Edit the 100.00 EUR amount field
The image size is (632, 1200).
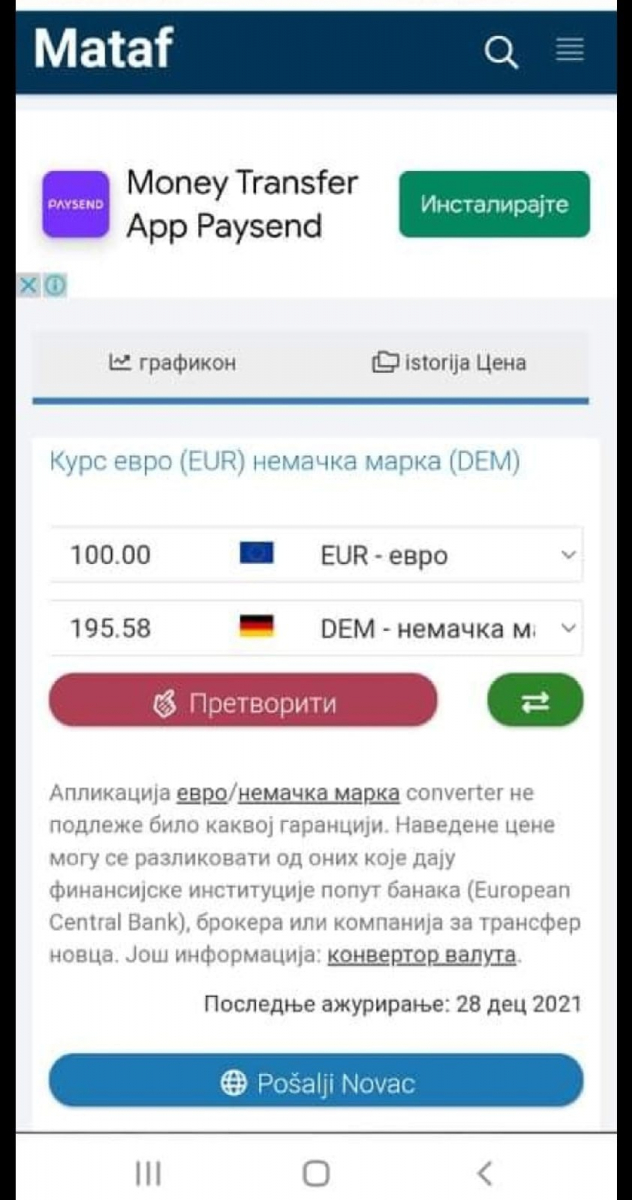coord(140,554)
